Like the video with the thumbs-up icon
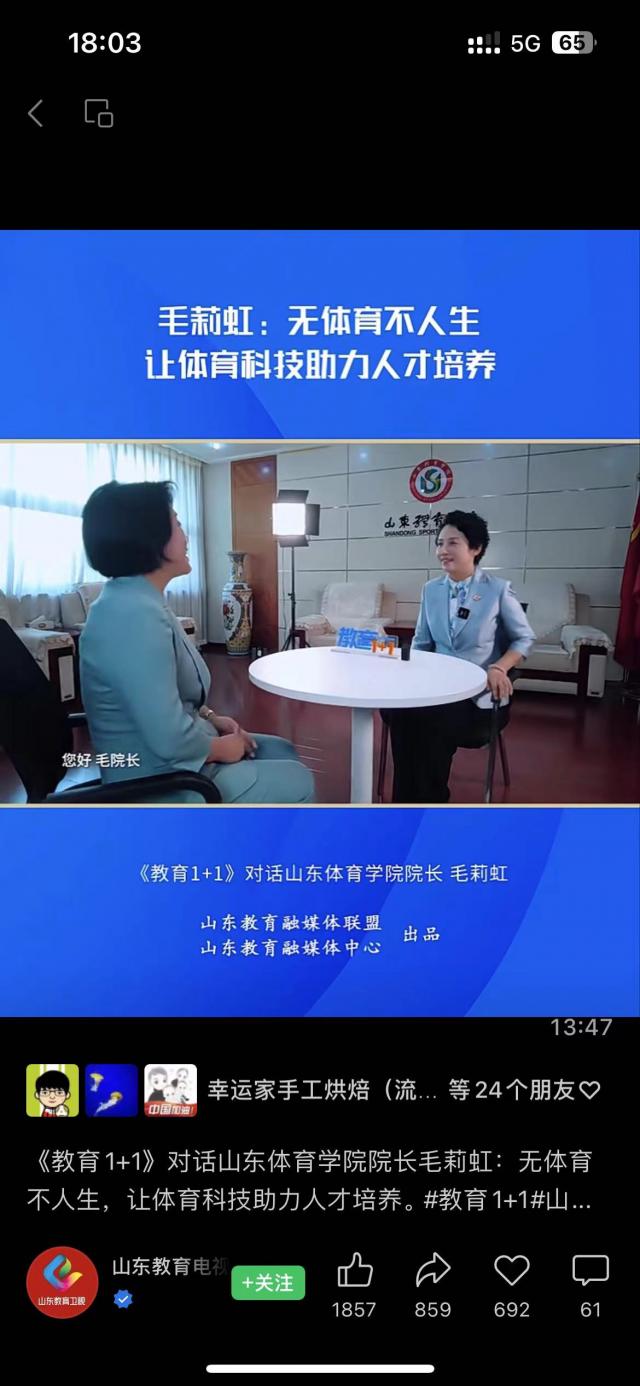The height and width of the screenshot is (1386, 640). (355, 1271)
